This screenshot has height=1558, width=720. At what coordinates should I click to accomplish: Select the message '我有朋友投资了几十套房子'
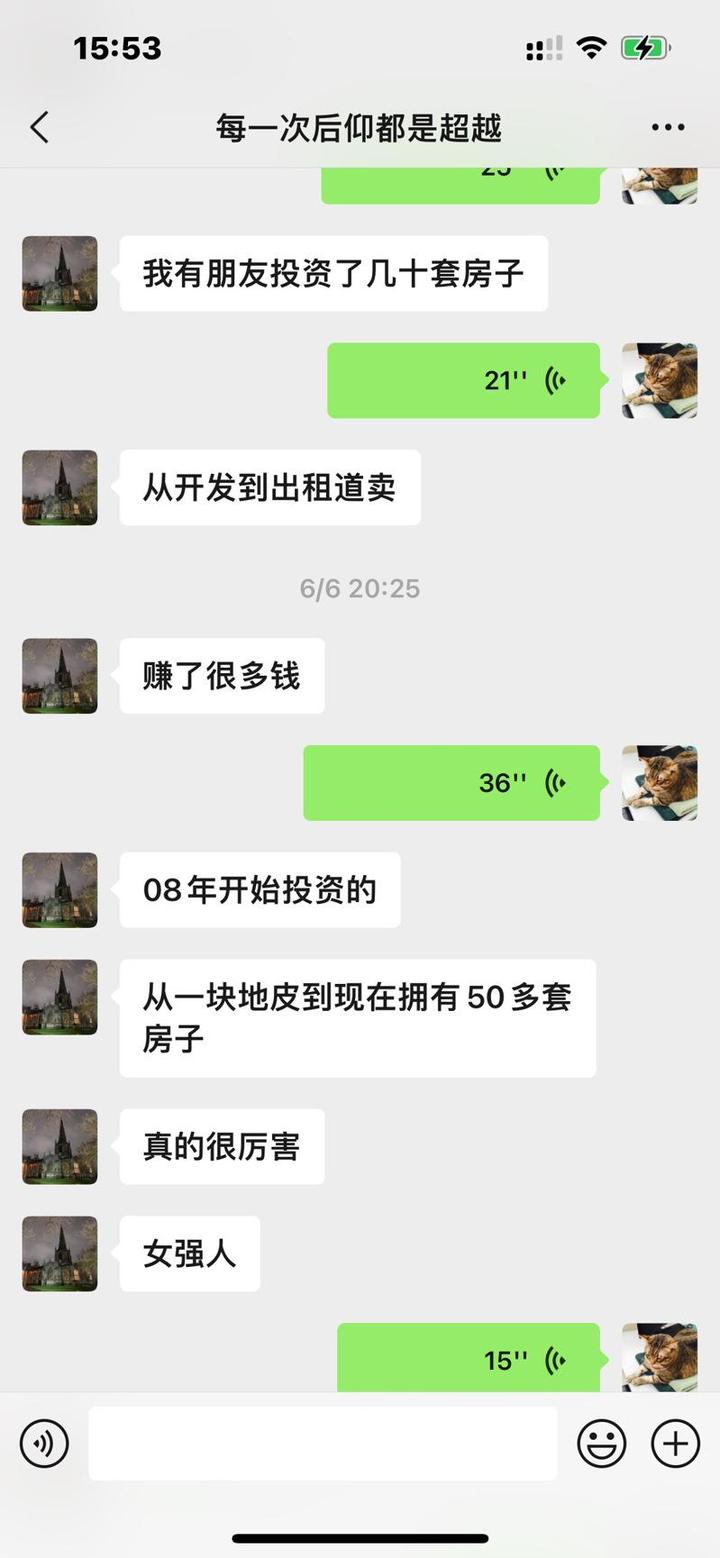tap(335, 273)
